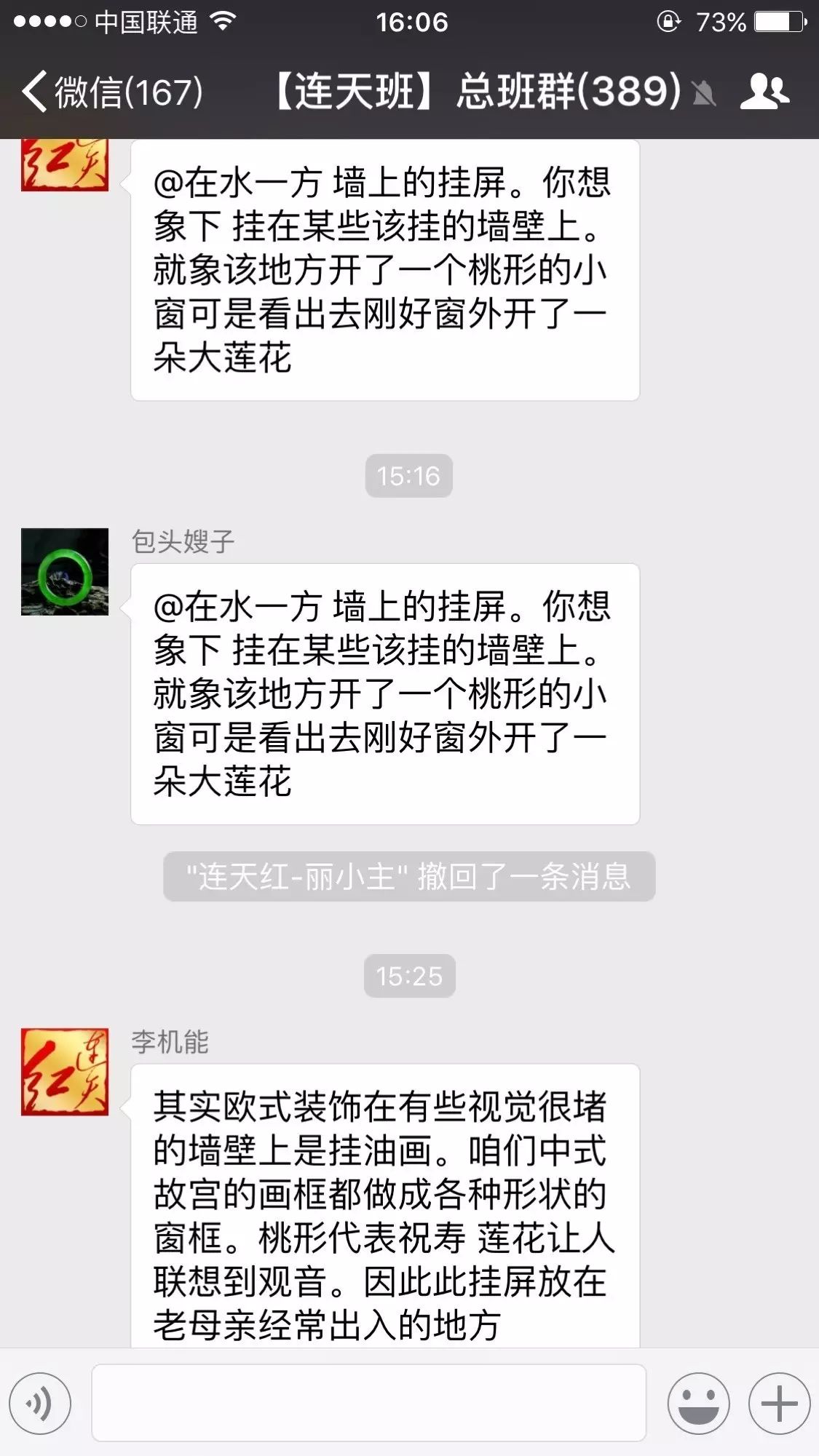The height and width of the screenshot is (1456, 819).
Task: Open the plus attachments menu
Action: tap(779, 1403)
